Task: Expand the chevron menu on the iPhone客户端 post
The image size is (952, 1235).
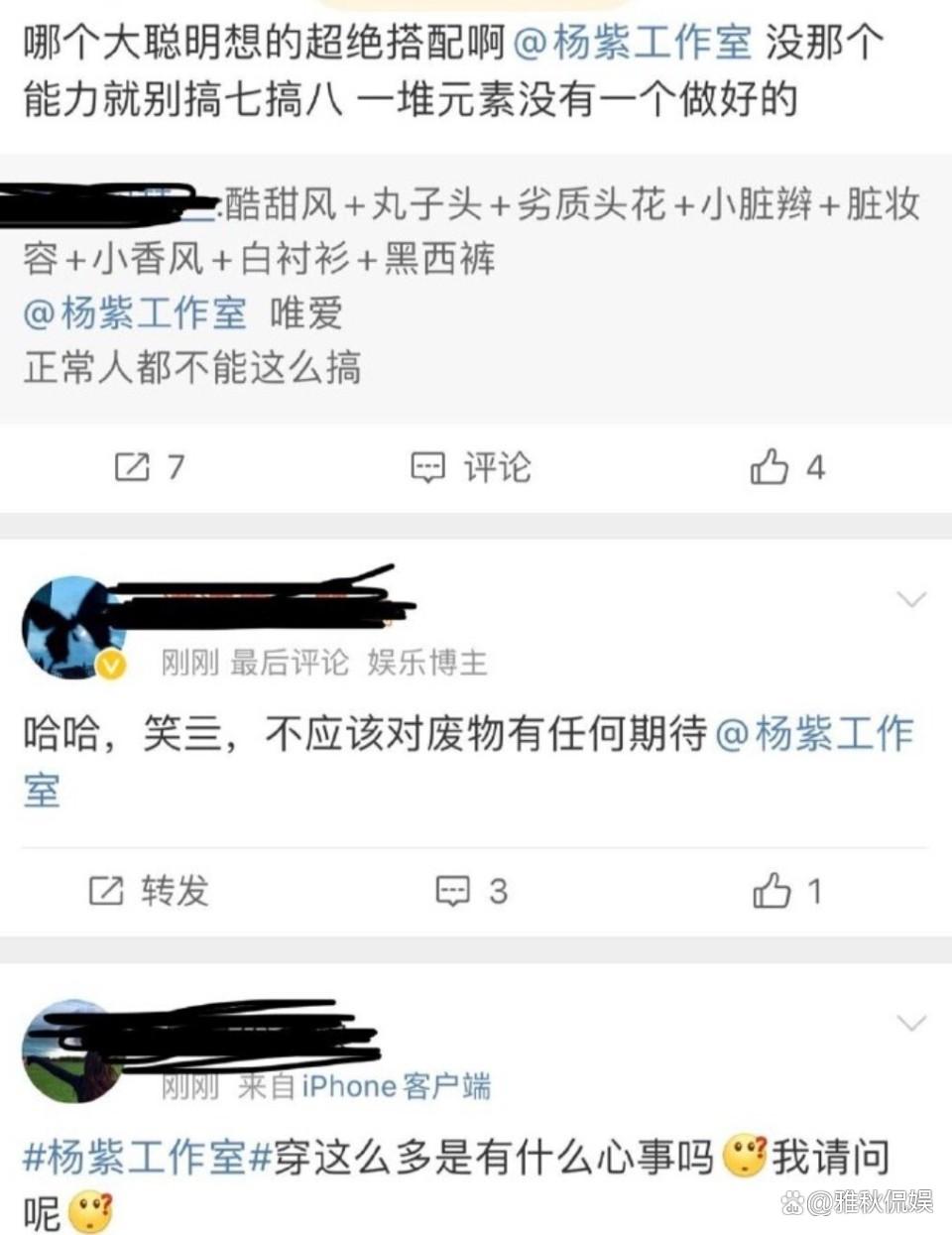Action: 910,1023
